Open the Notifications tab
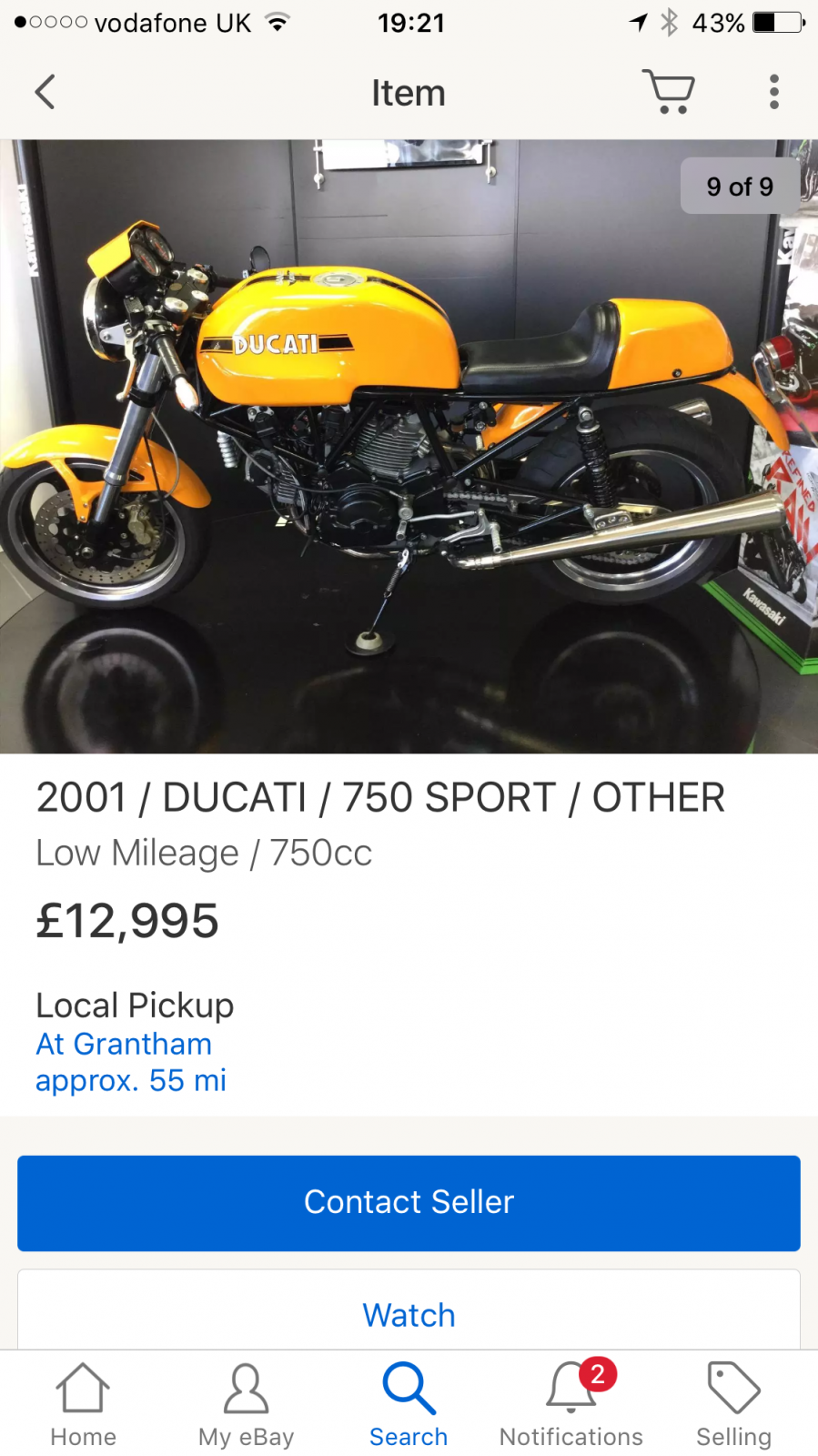Image resolution: width=818 pixels, height=1456 pixels. click(571, 1405)
